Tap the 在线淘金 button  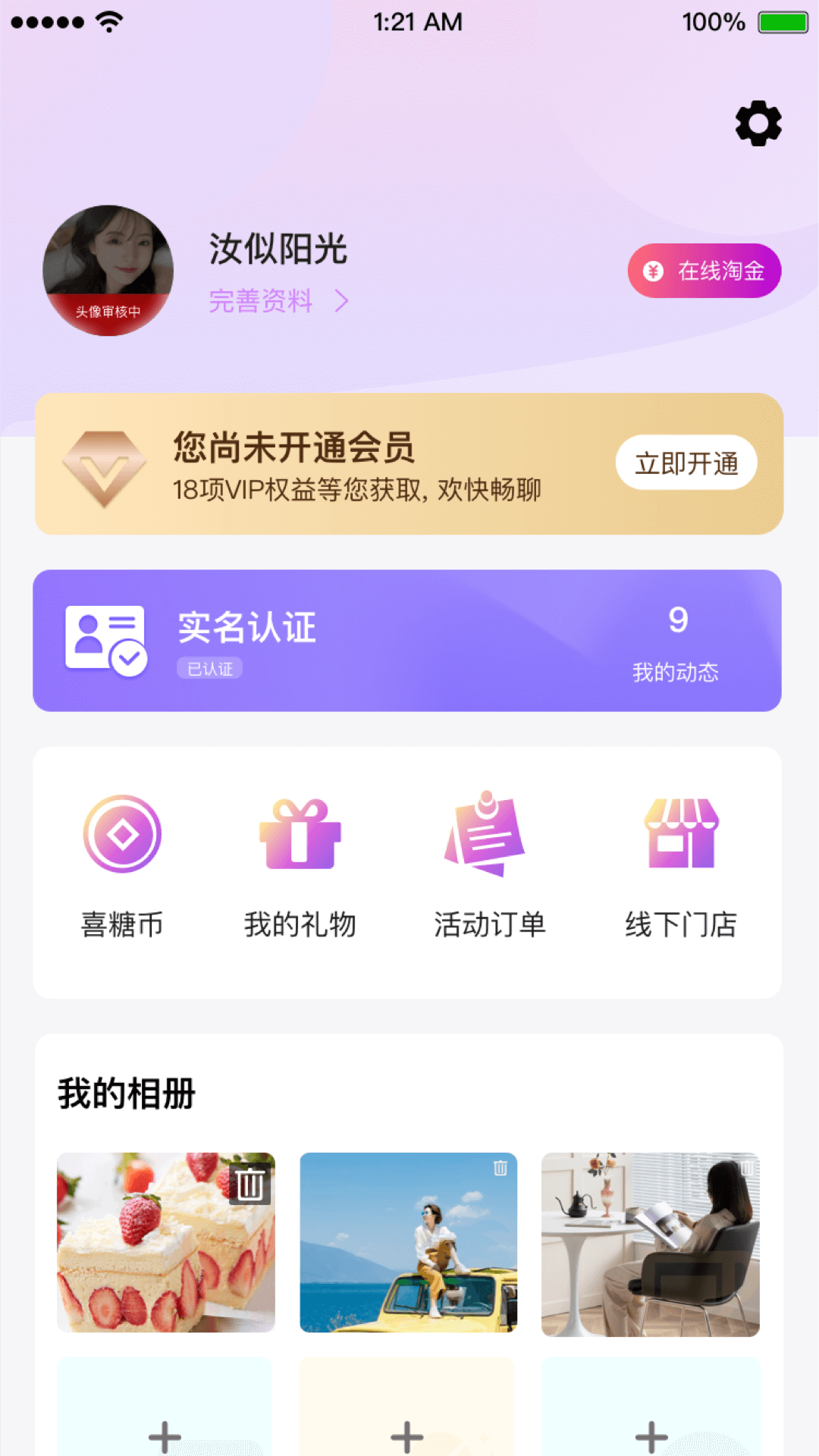pos(704,270)
